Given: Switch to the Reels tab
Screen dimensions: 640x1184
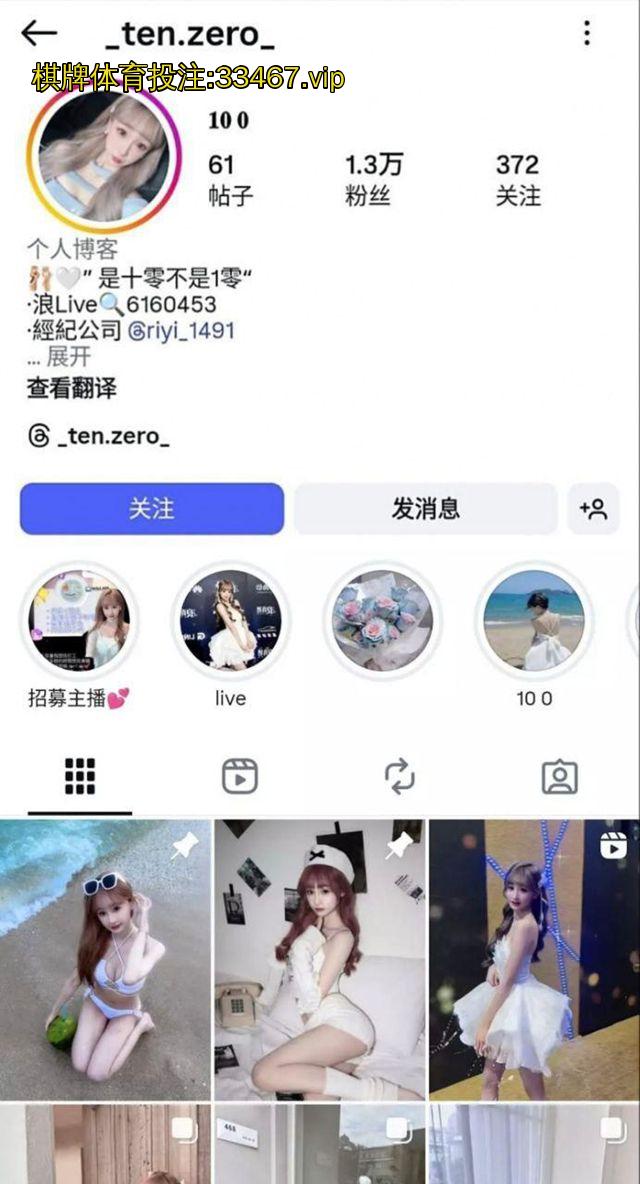Looking at the screenshot, I should [240, 777].
